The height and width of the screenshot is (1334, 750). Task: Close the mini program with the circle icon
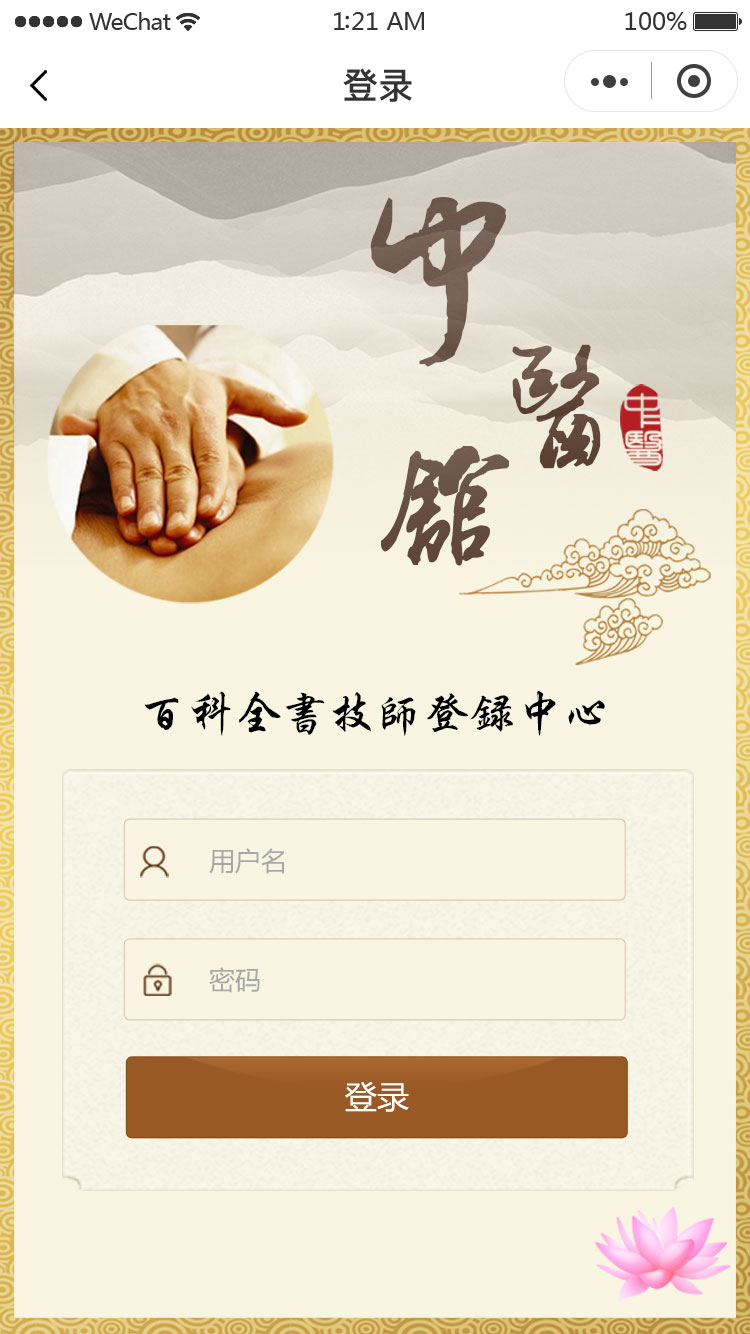[693, 82]
